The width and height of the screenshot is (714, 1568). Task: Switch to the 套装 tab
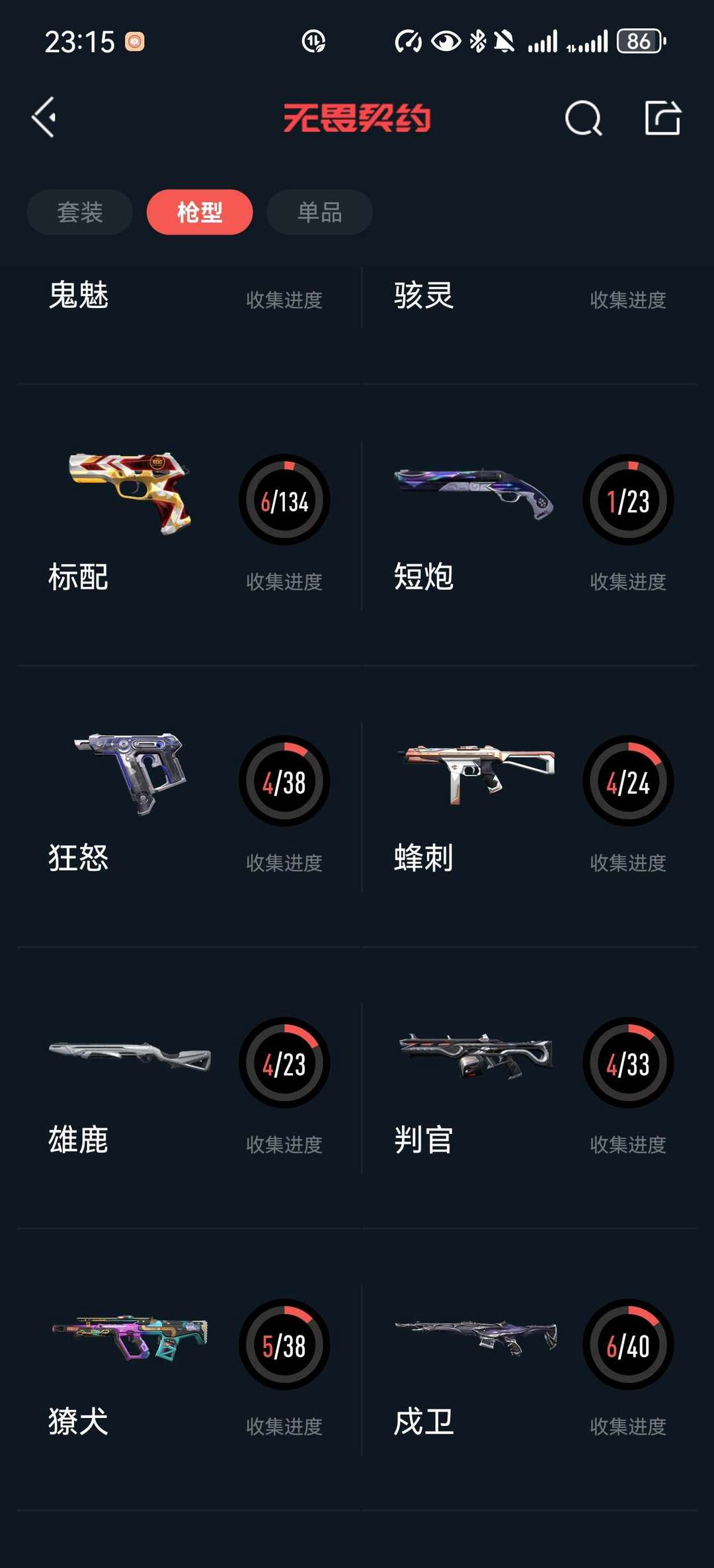tap(80, 212)
